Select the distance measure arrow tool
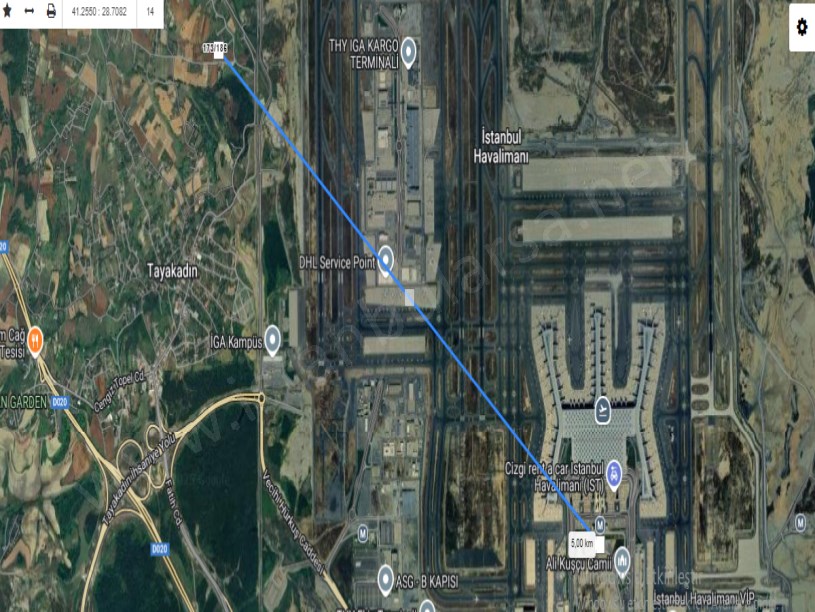 coord(29,13)
